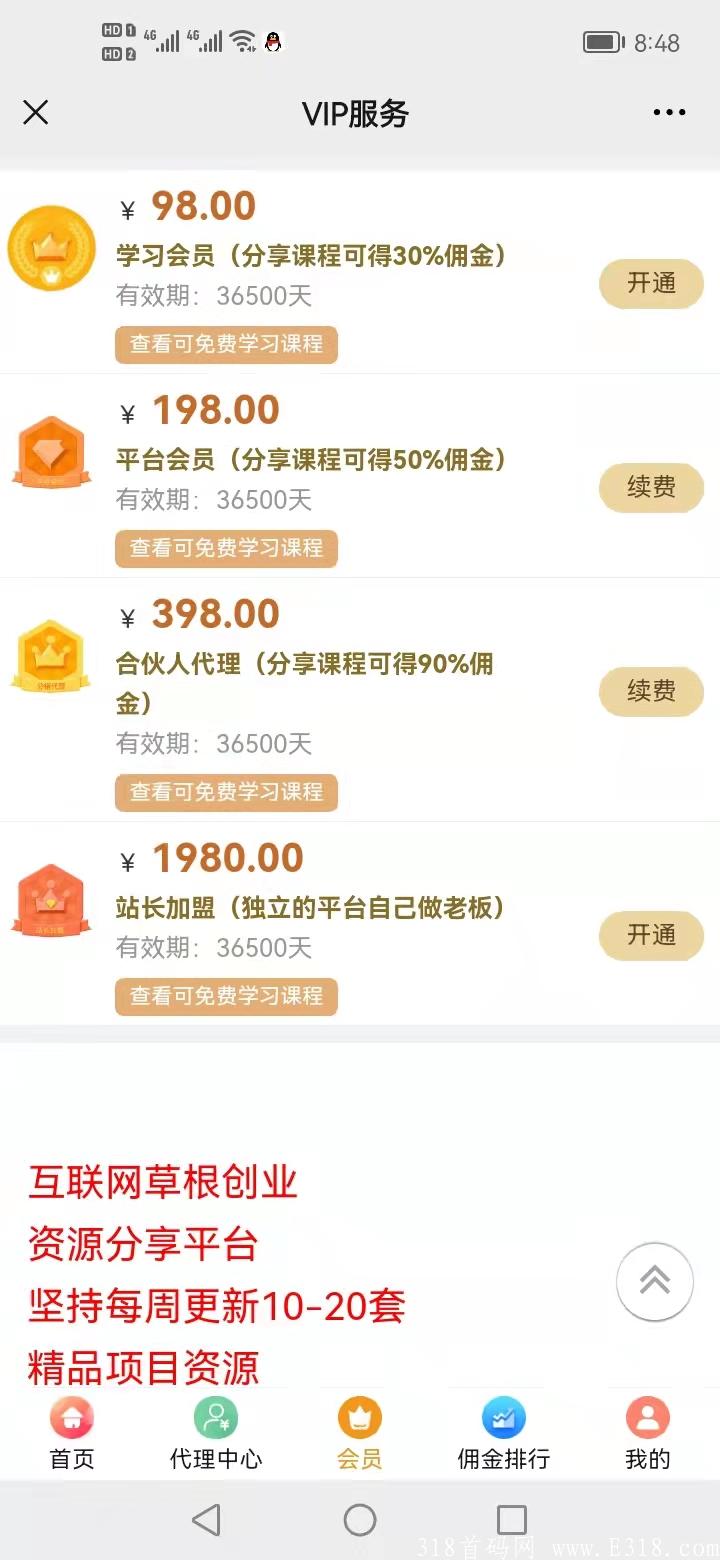
Task: Tap the system home button
Action: 360,1520
